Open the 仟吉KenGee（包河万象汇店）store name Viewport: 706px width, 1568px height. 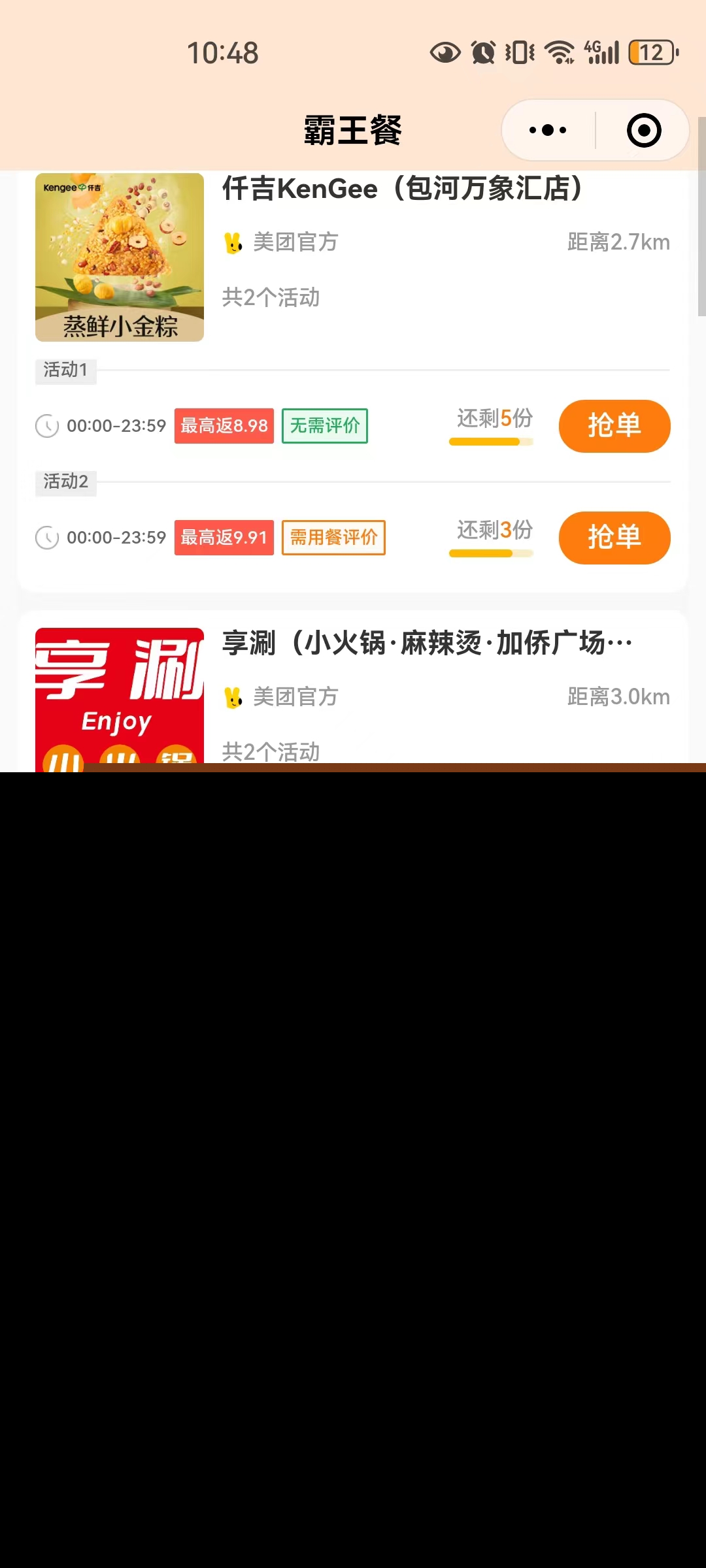tap(402, 189)
